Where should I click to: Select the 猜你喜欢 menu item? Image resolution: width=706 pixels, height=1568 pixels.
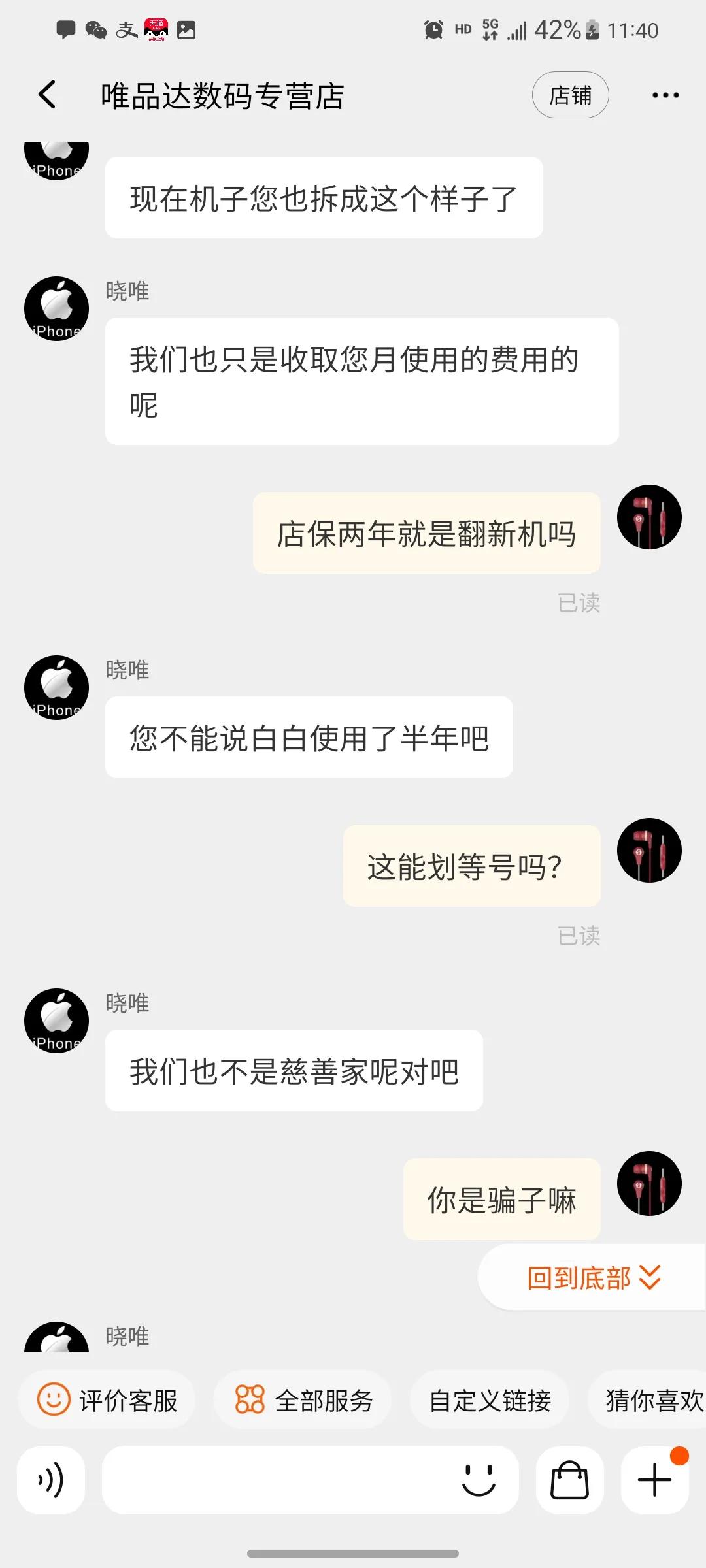[654, 1401]
